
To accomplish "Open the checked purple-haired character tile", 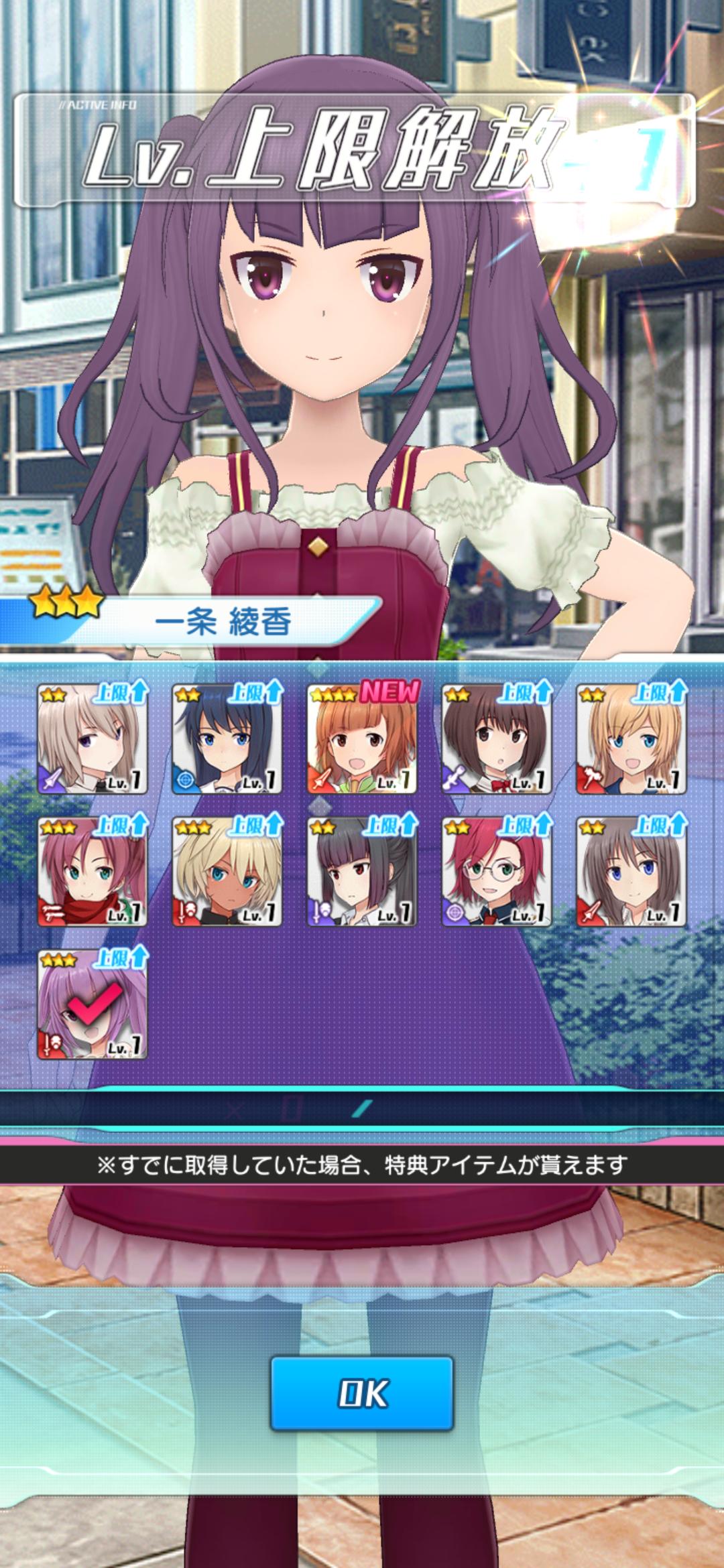I will [x=92, y=1004].
